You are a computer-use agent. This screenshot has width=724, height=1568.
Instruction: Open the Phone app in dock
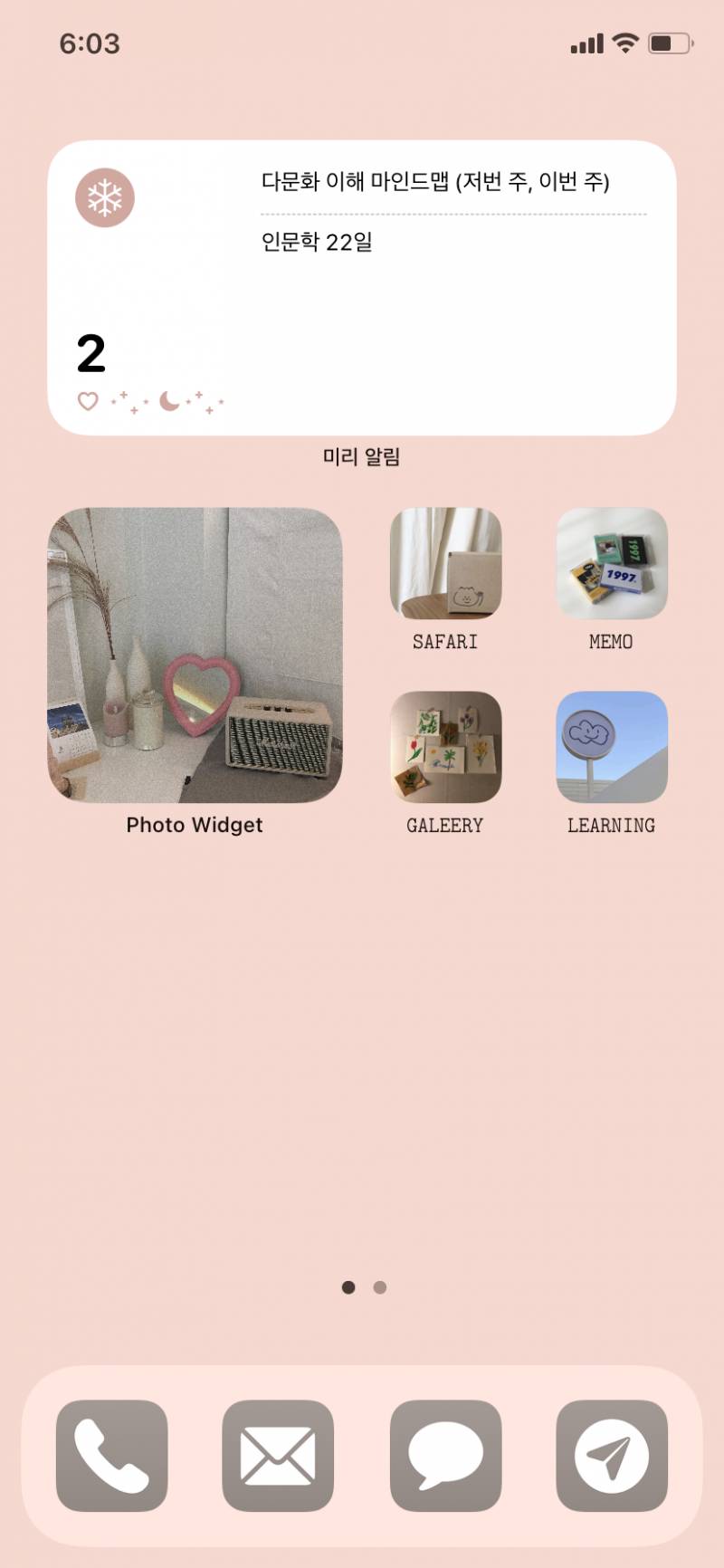[x=112, y=1456]
